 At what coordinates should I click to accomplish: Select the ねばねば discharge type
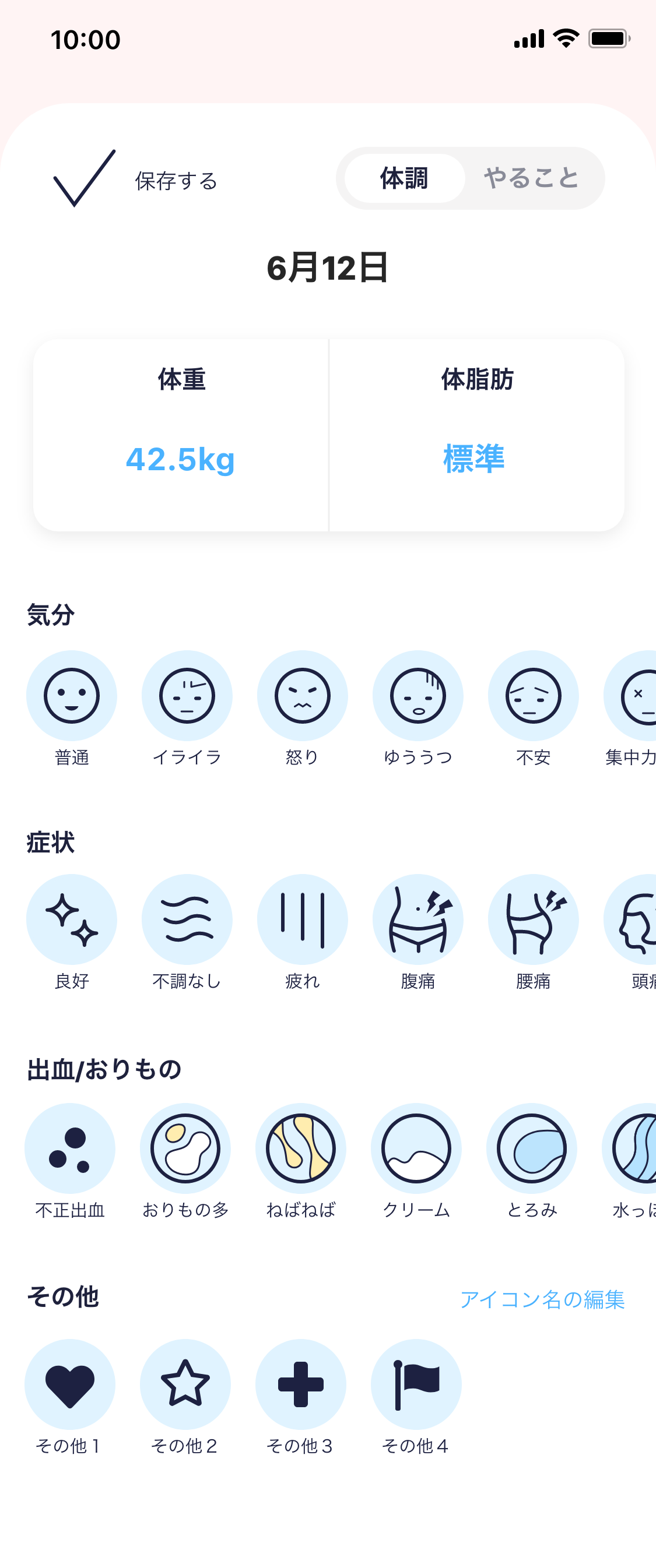(x=301, y=1148)
